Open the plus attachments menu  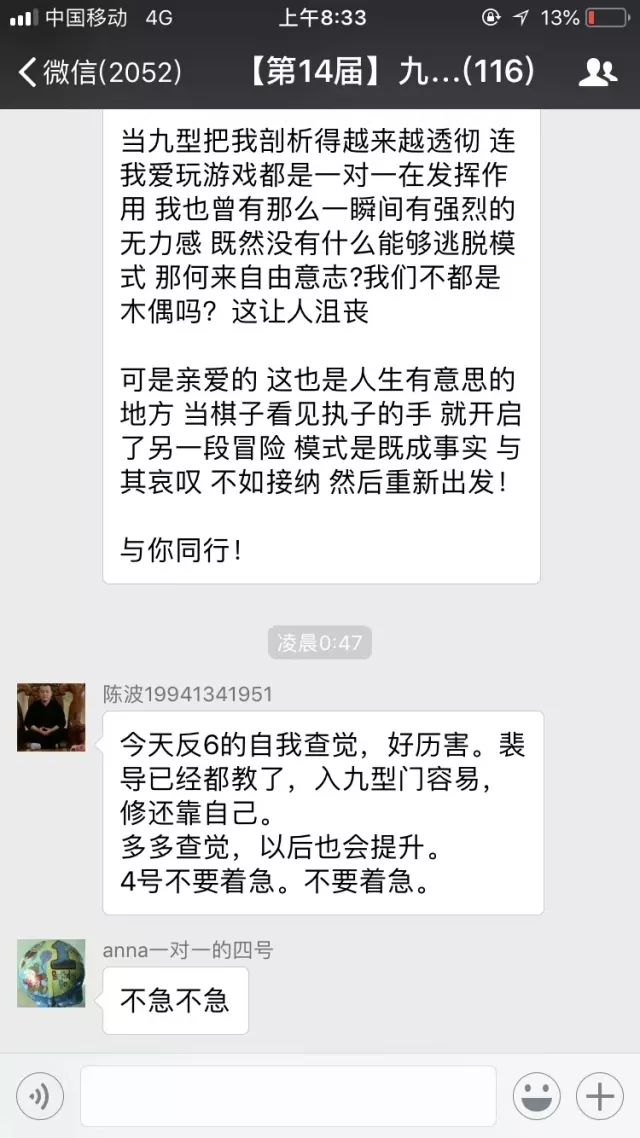click(x=599, y=1097)
